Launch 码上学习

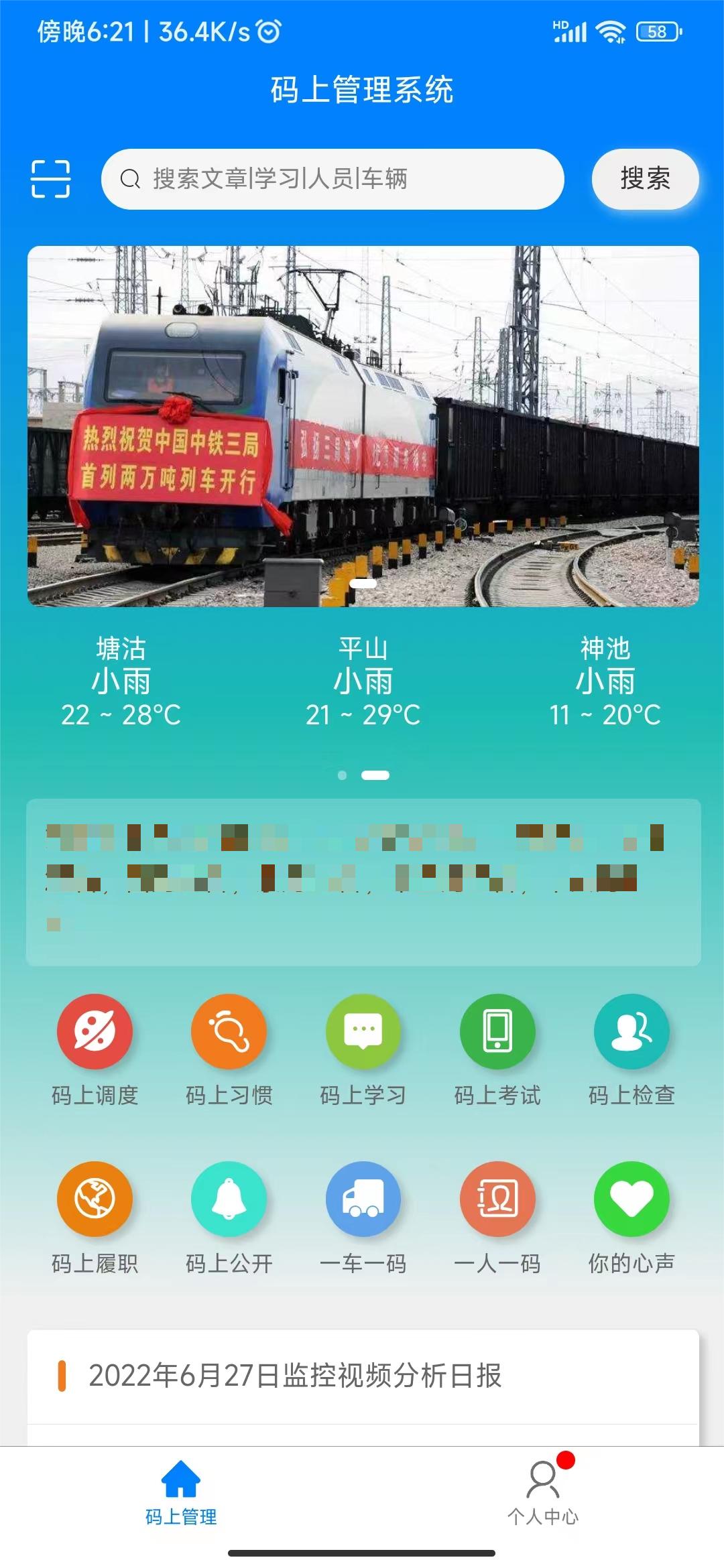[x=363, y=1032]
